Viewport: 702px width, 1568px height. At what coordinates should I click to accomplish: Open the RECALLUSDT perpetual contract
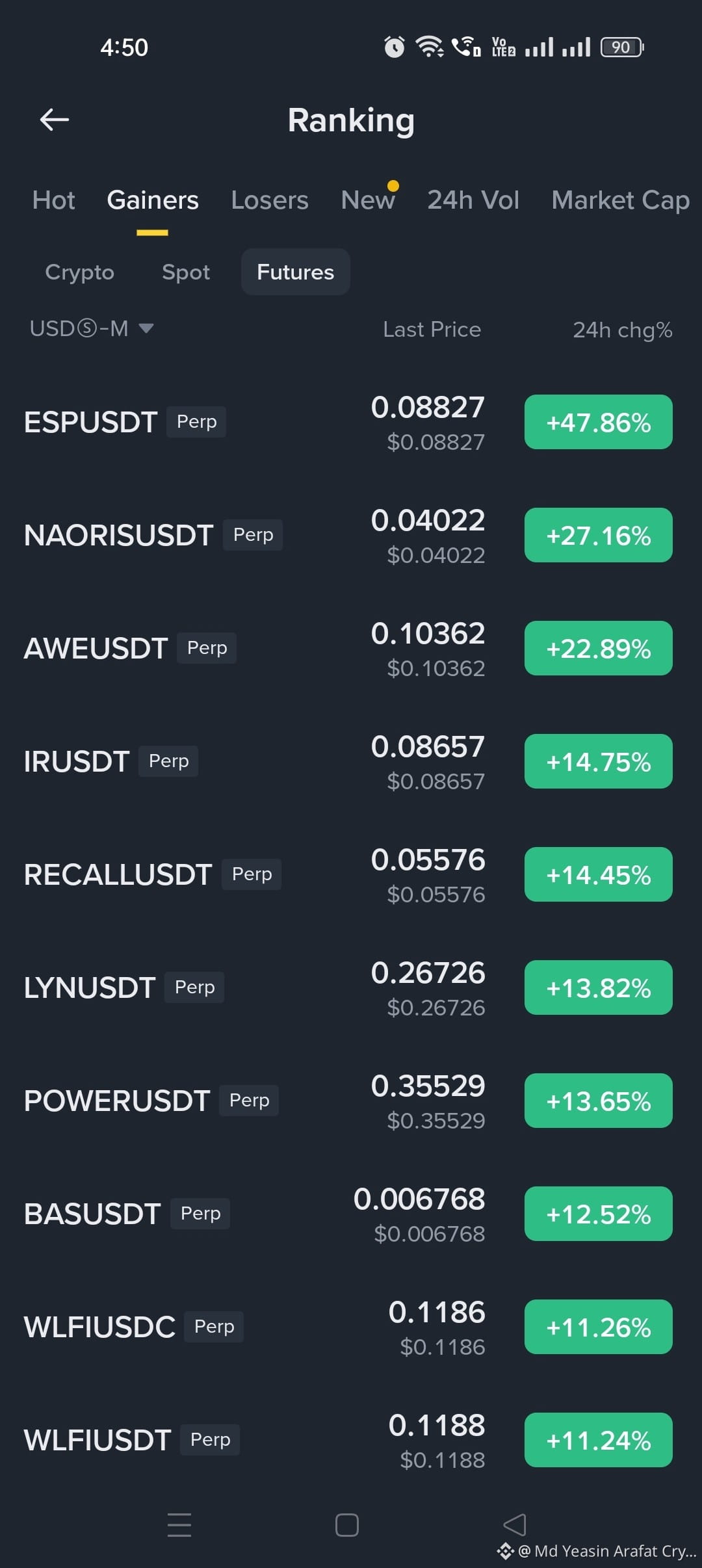(351, 875)
